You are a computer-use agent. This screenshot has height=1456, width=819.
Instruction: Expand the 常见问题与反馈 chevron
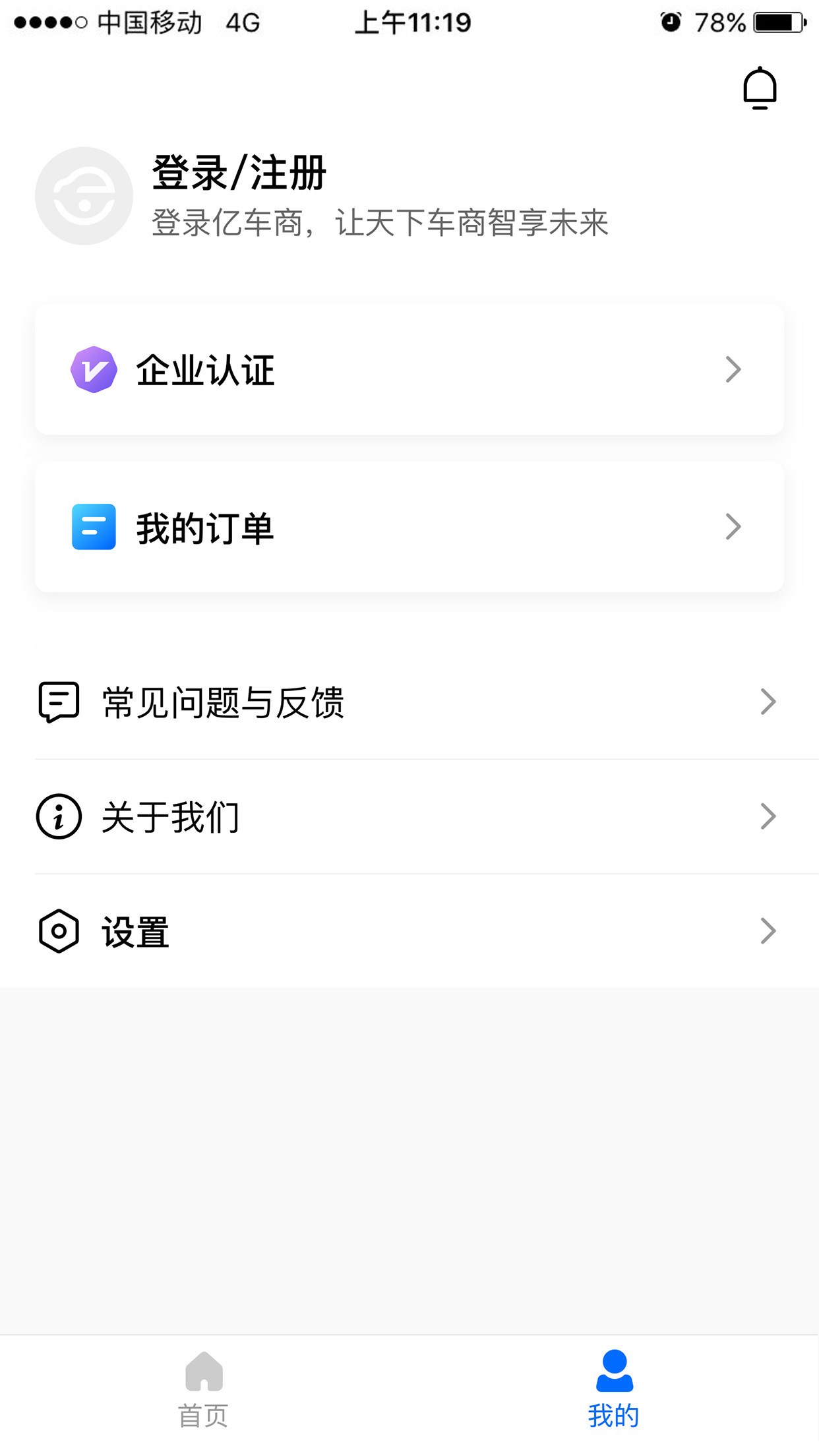coord(767,701)
